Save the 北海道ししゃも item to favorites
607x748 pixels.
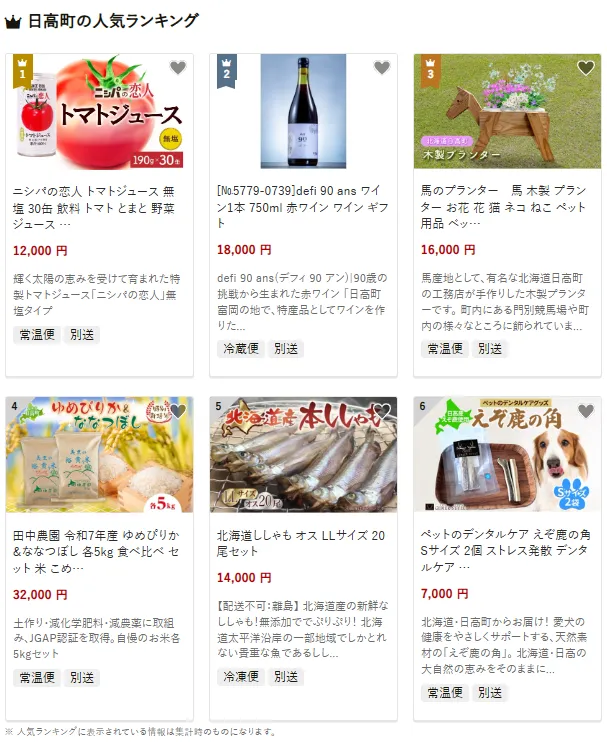[x=382, y=411]
